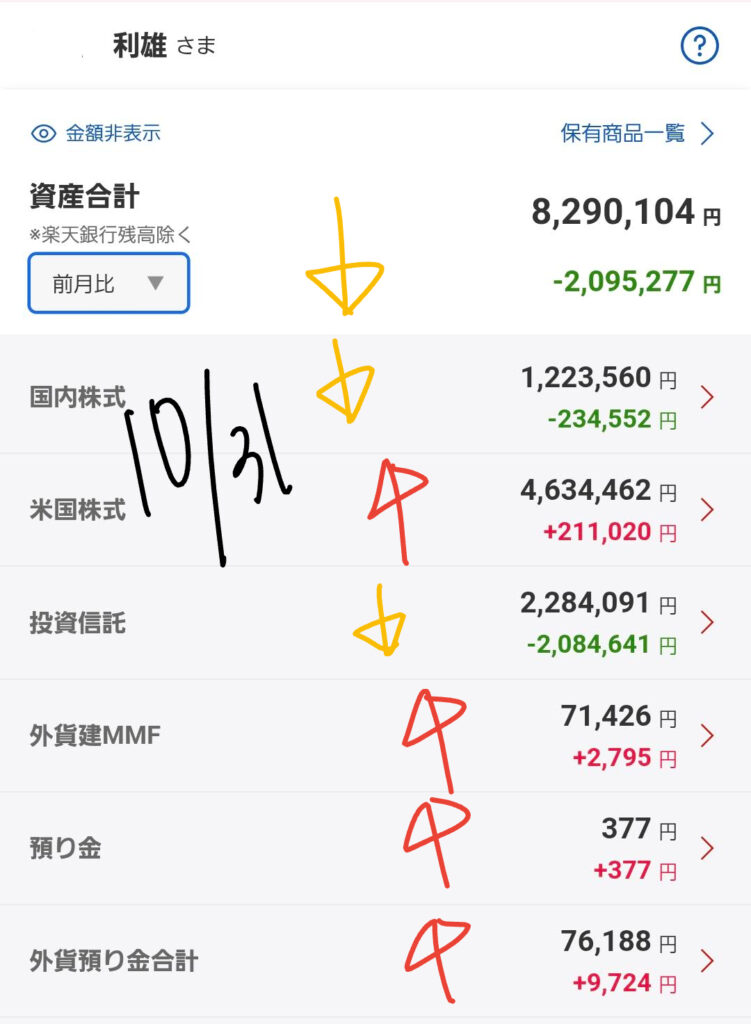The height and width of the screenshot is (1024, 751).
Task: Expand the 前月比 dropdown
Action: [x=109, y=283]
